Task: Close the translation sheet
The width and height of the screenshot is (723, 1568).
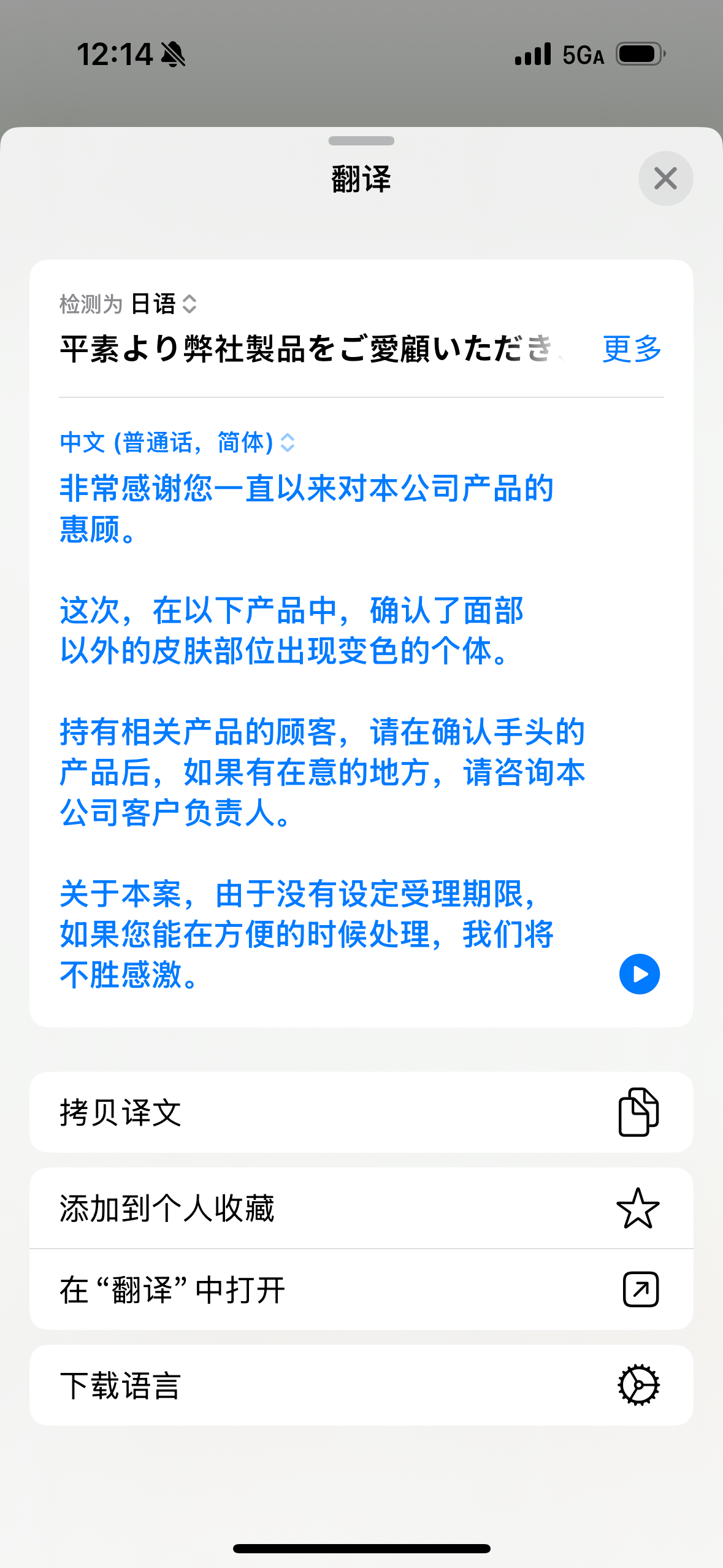Action: pos(665,179)
